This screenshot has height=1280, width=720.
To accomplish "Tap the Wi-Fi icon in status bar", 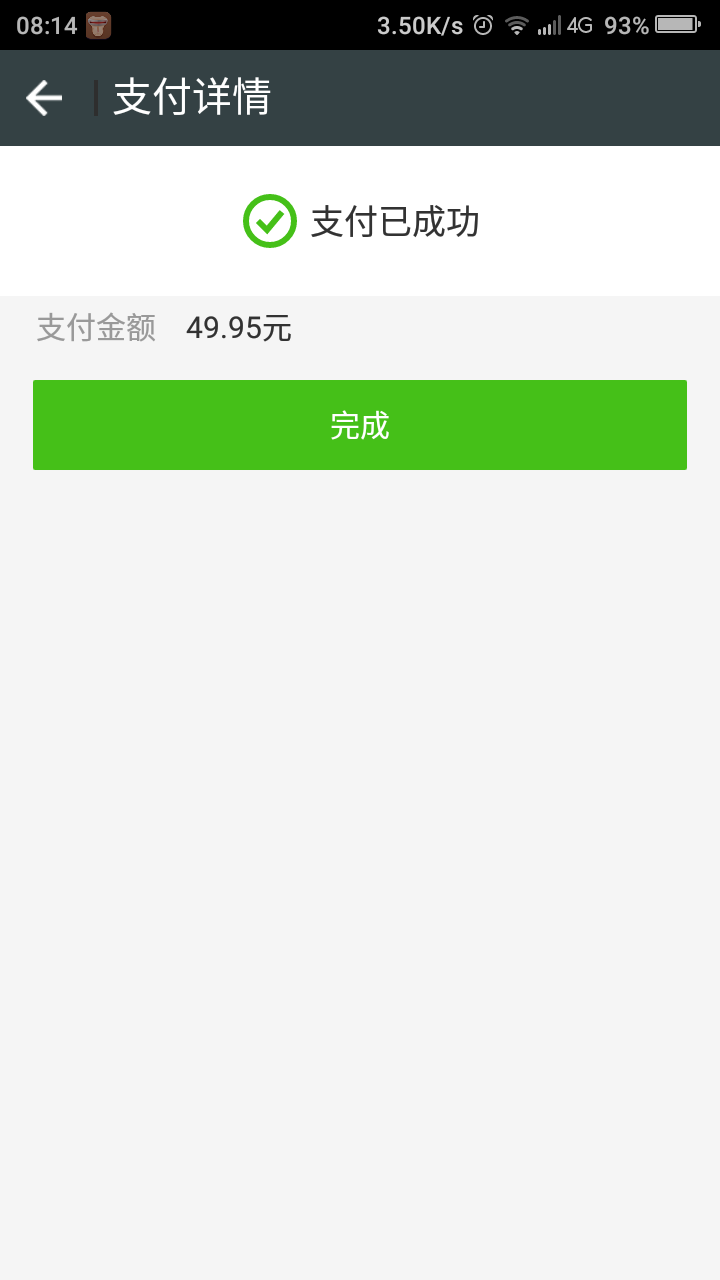I will tap(518, 25).
